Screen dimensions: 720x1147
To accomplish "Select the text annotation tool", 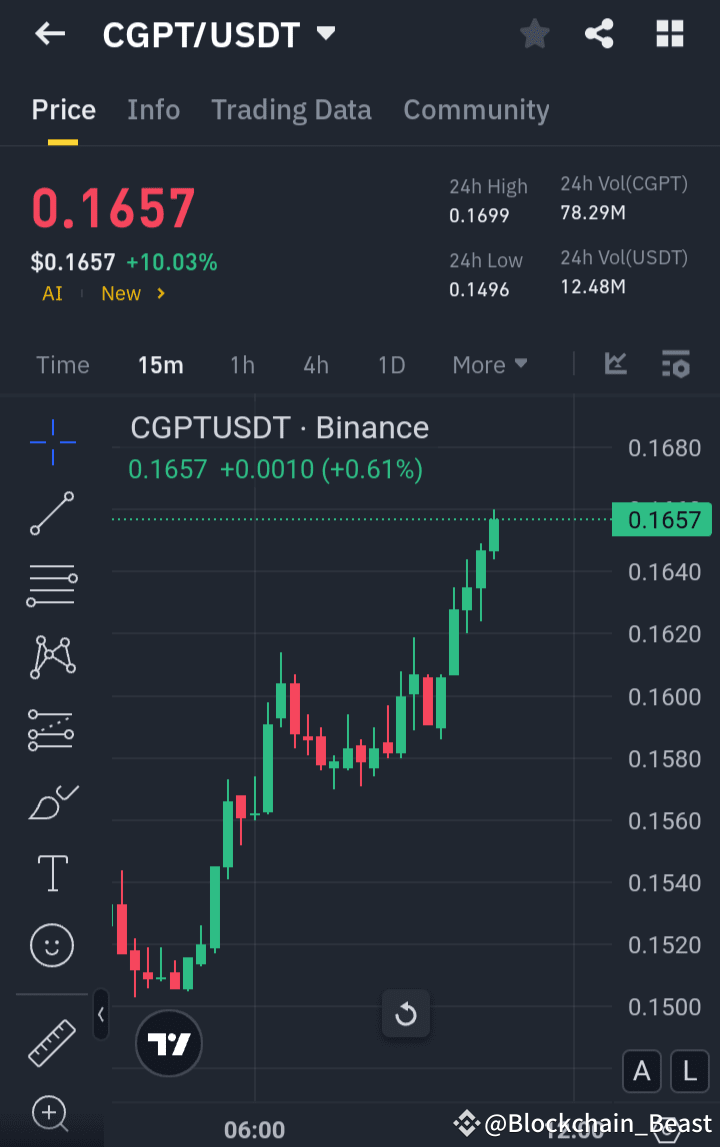I will coord(51,873).
